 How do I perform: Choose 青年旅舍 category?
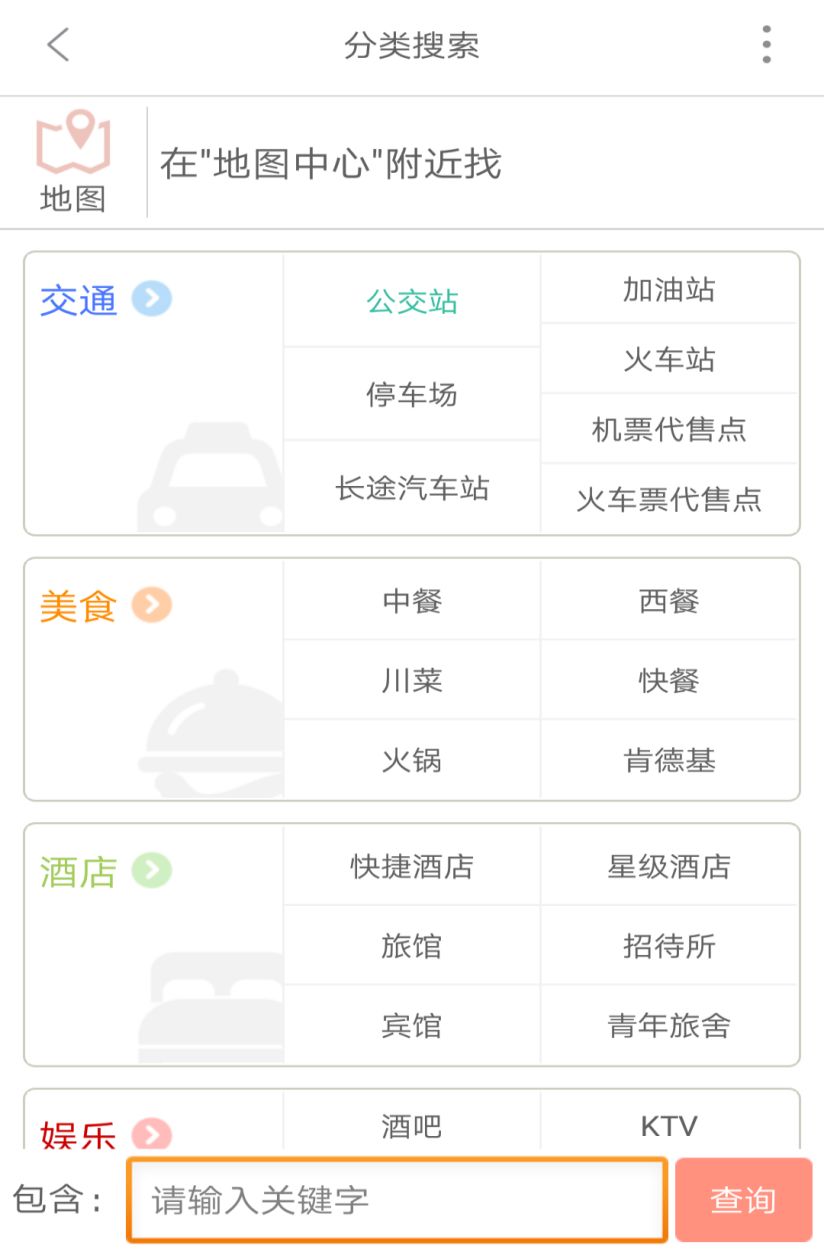[x=669, y=1025]
